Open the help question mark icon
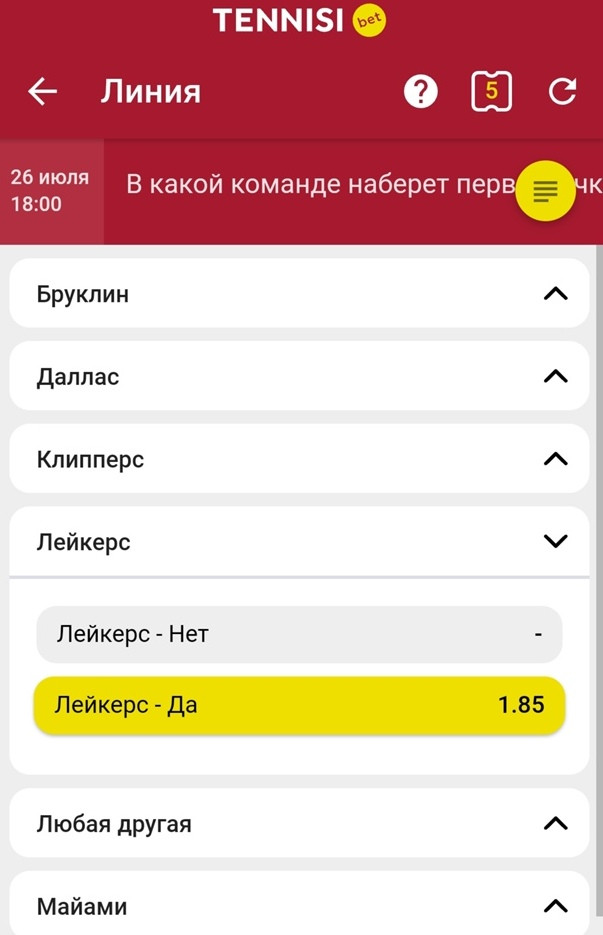This screenshot has width=603, height=935. [421, 92]
